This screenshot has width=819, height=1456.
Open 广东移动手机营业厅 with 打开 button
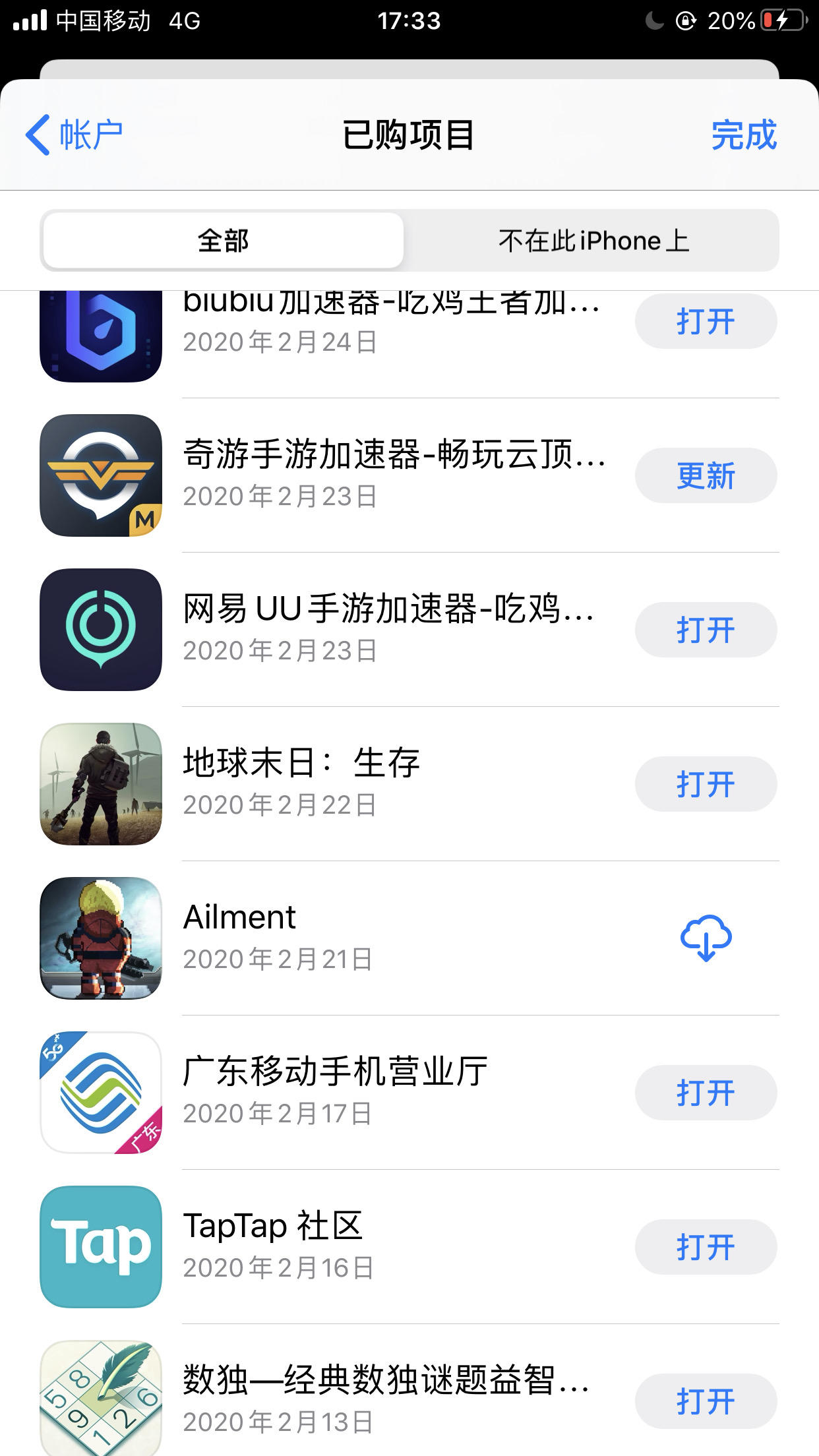click(705, 1093)
